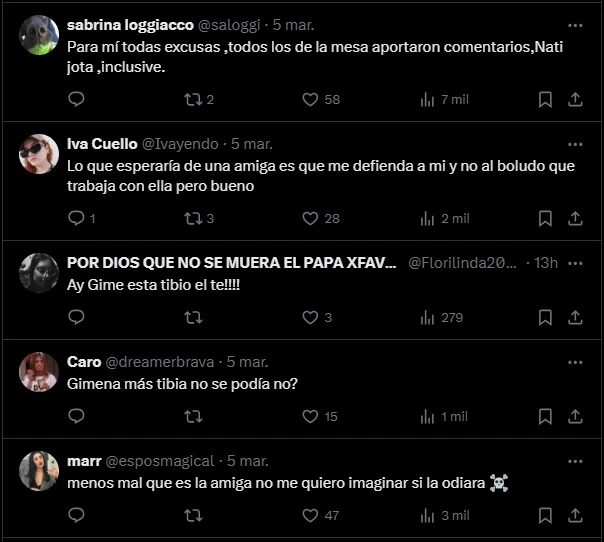Bookmark the "Ay Gime esta tibio" tweet

tap(545, 317)
